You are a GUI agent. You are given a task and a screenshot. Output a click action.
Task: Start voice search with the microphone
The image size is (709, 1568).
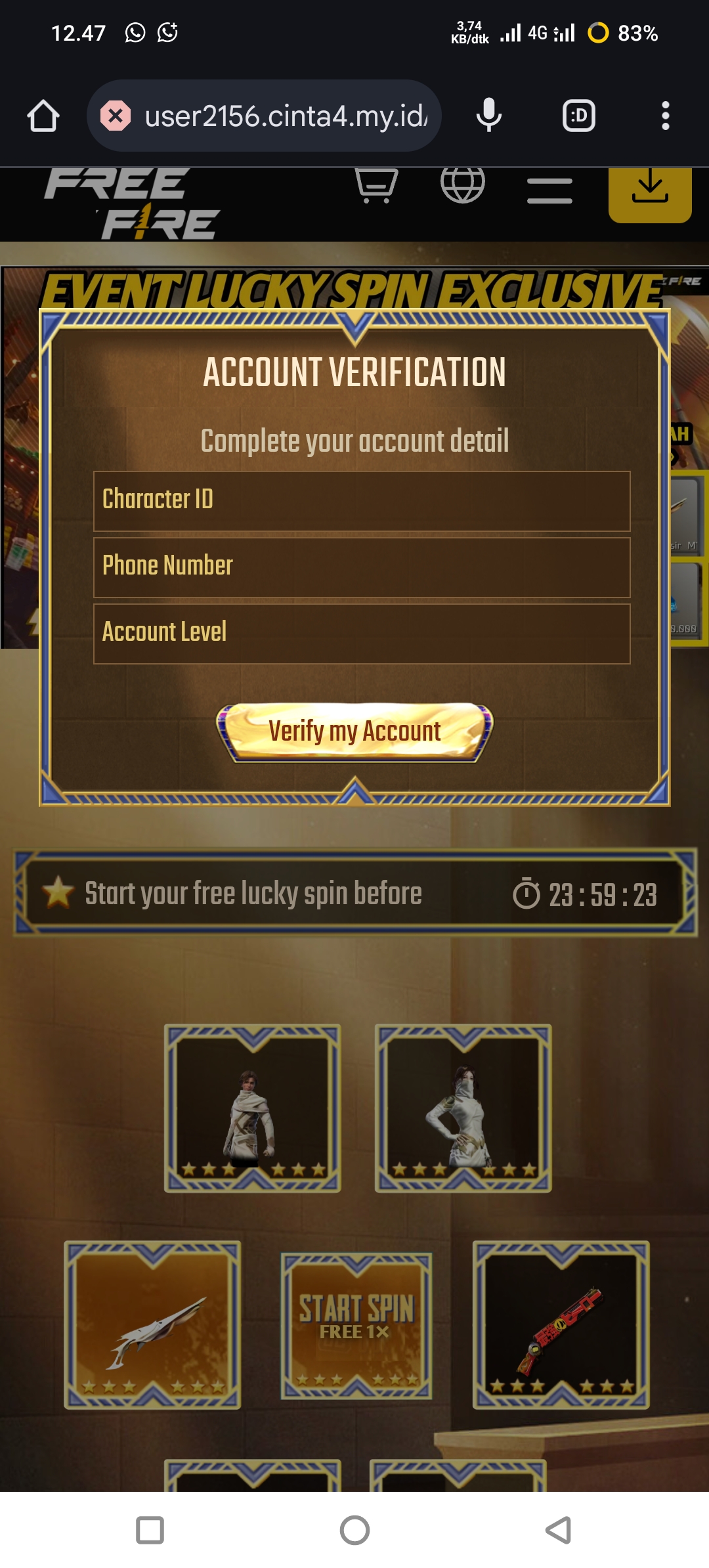pos(488,116)
